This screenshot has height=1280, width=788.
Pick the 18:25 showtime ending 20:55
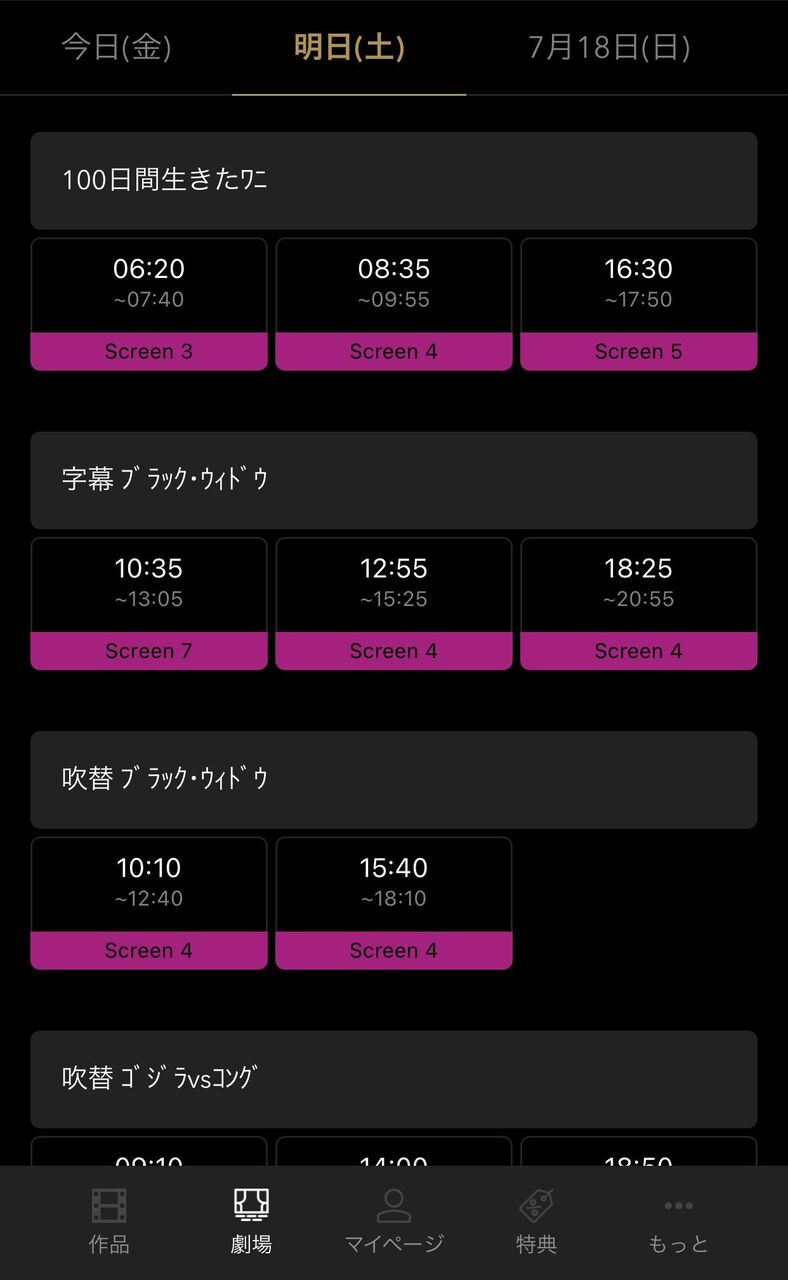click(639, 604)
